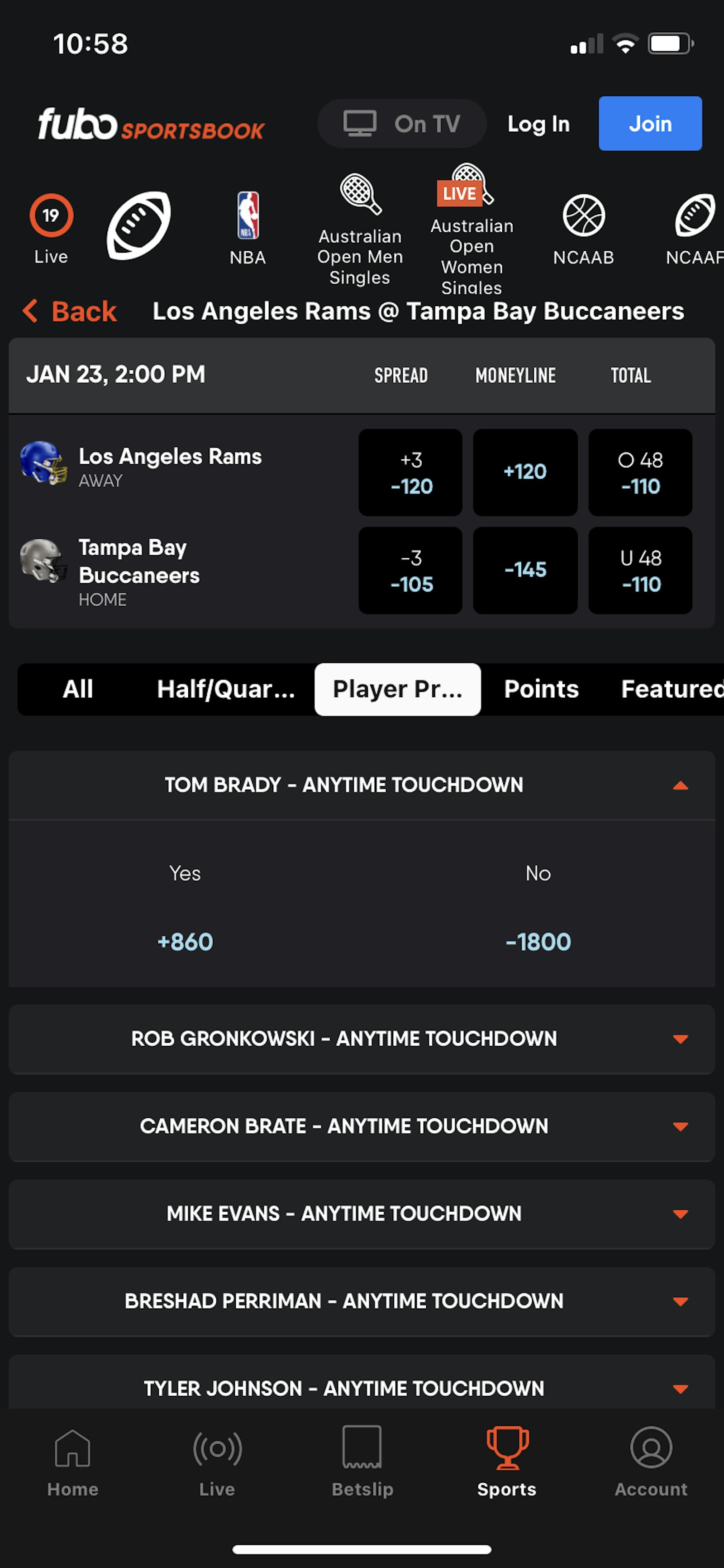Open the Live events category
Screen dimensions: 724x1568
pyautogui.click(x=51, y=228)
